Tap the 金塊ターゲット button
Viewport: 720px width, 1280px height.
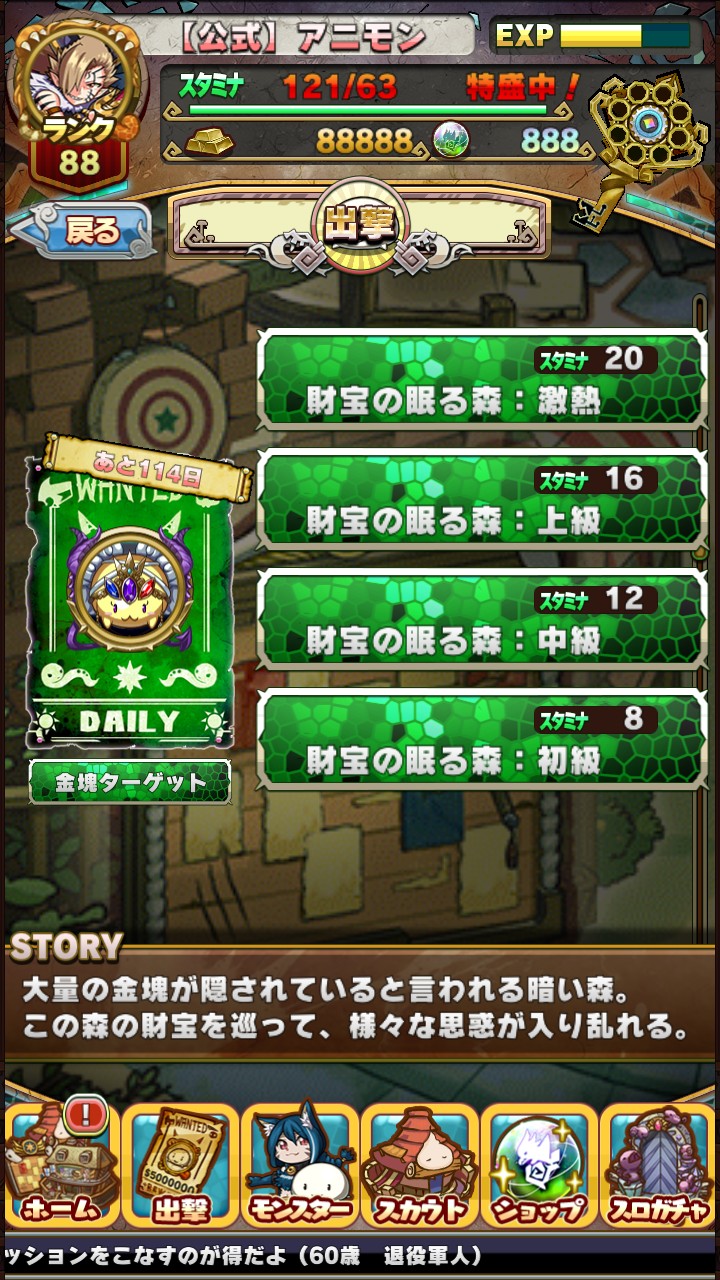[130, 782]
